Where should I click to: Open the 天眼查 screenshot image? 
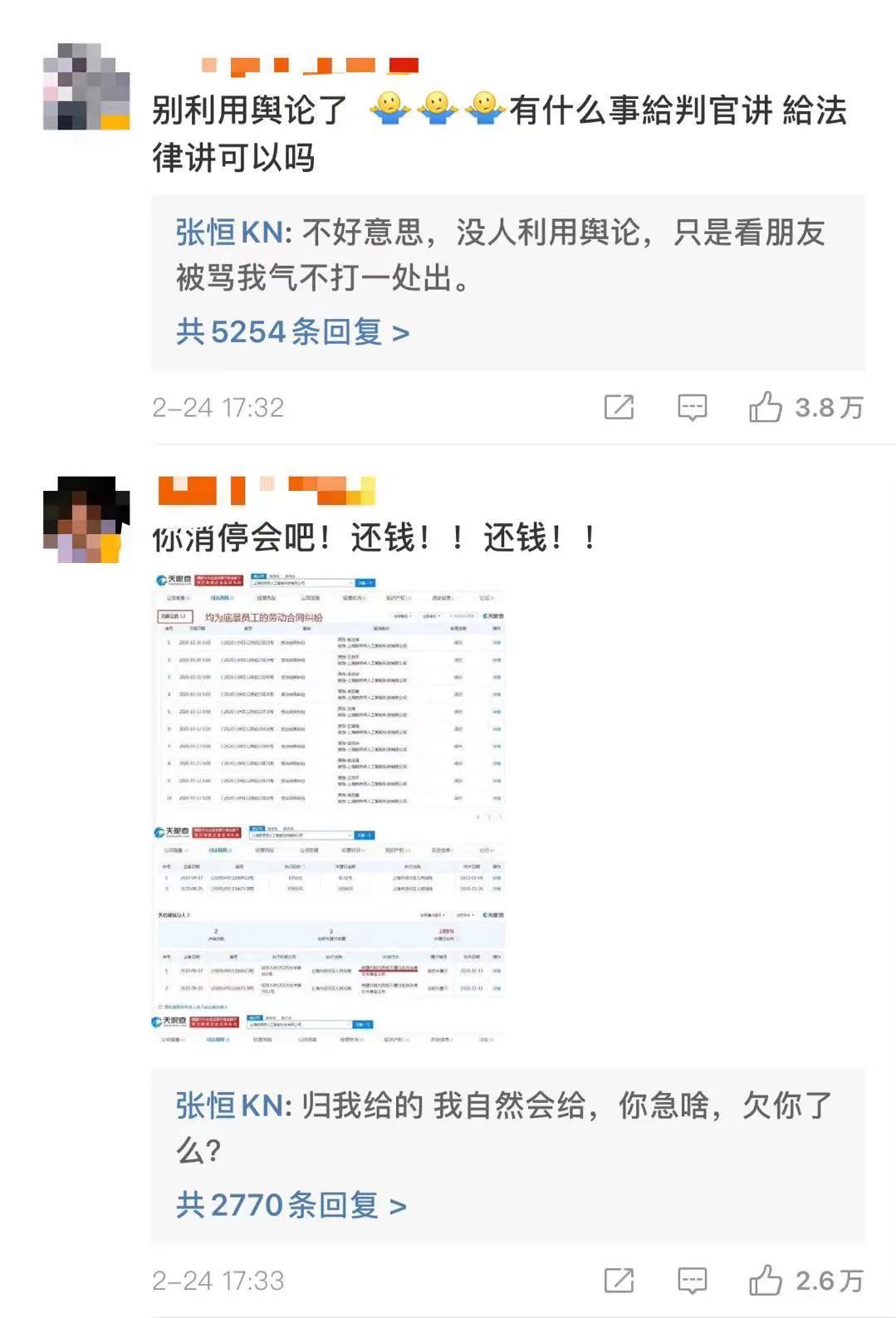pyautogui.click(x=330, y=806)
